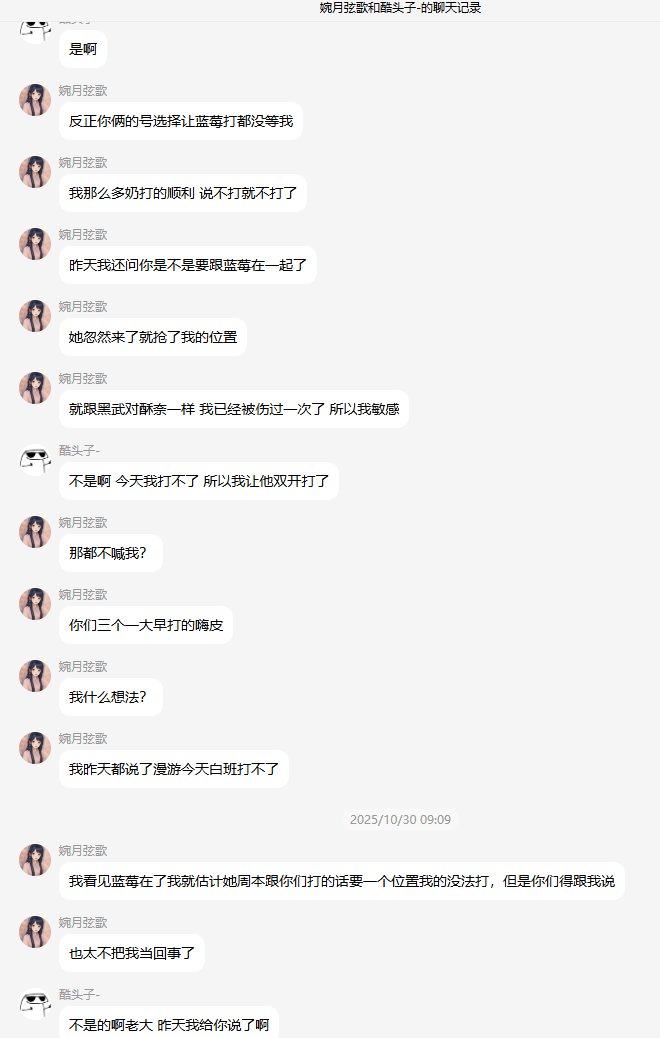
Task: Open 酷头子- avatar next to "不是的啊老大" message
Action: [x=35, y=1004]
